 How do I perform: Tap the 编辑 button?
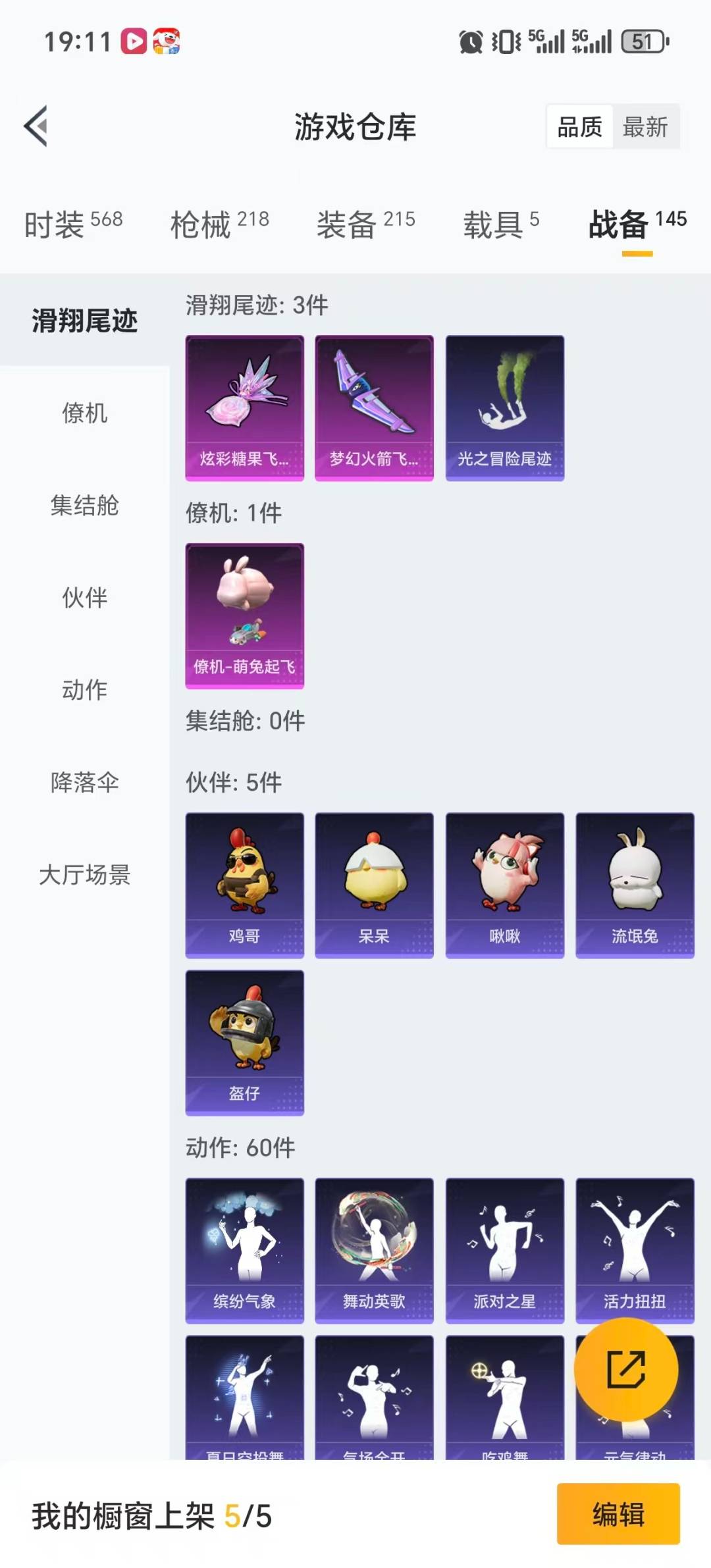tap(618, 1514)
